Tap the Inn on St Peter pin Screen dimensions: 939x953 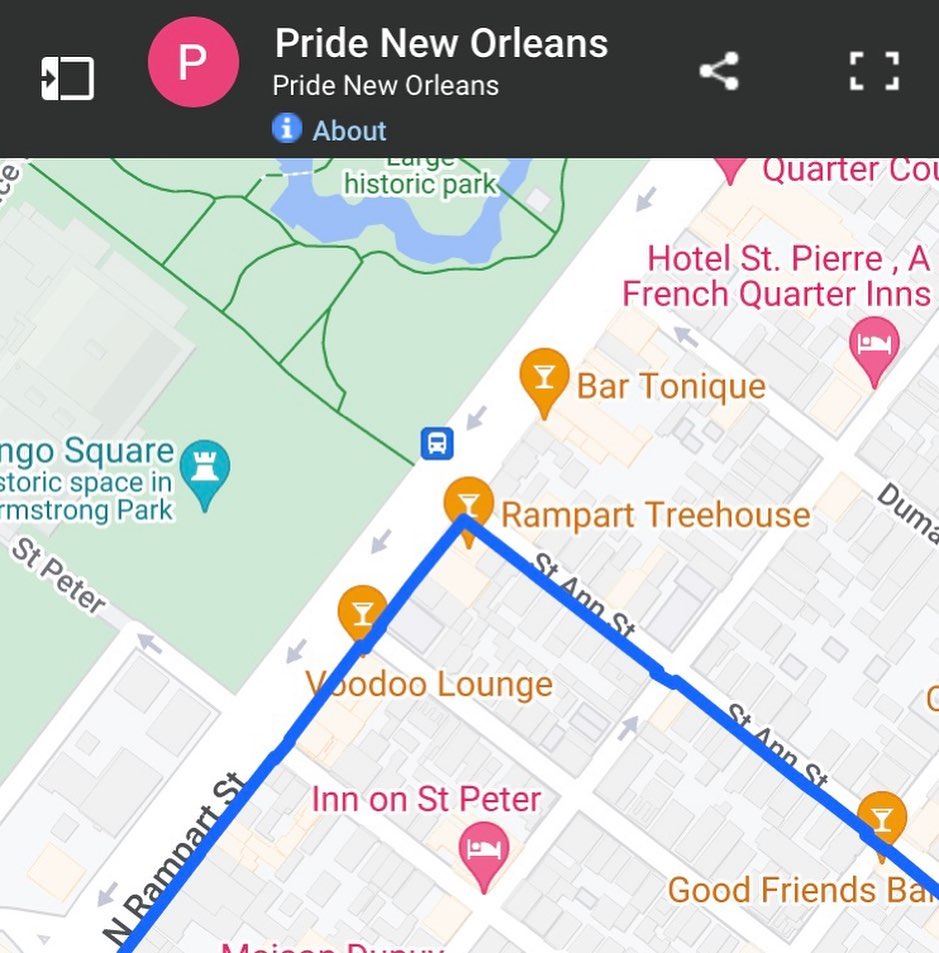484,853
